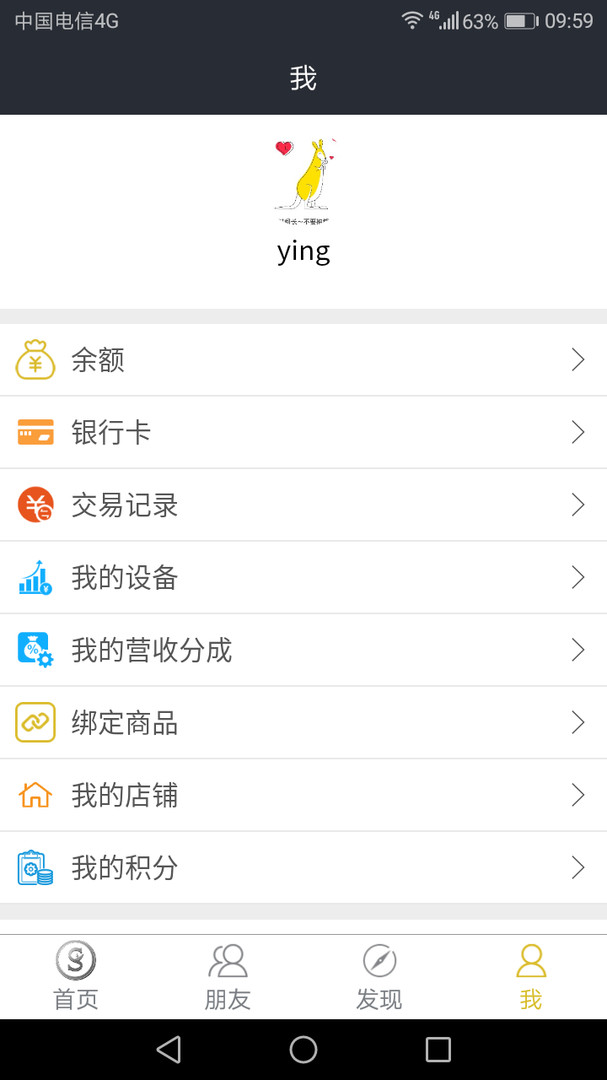Tap the ying profile avatar
The width and height of the screenshot is (607, 1080).
coord(303,180)
